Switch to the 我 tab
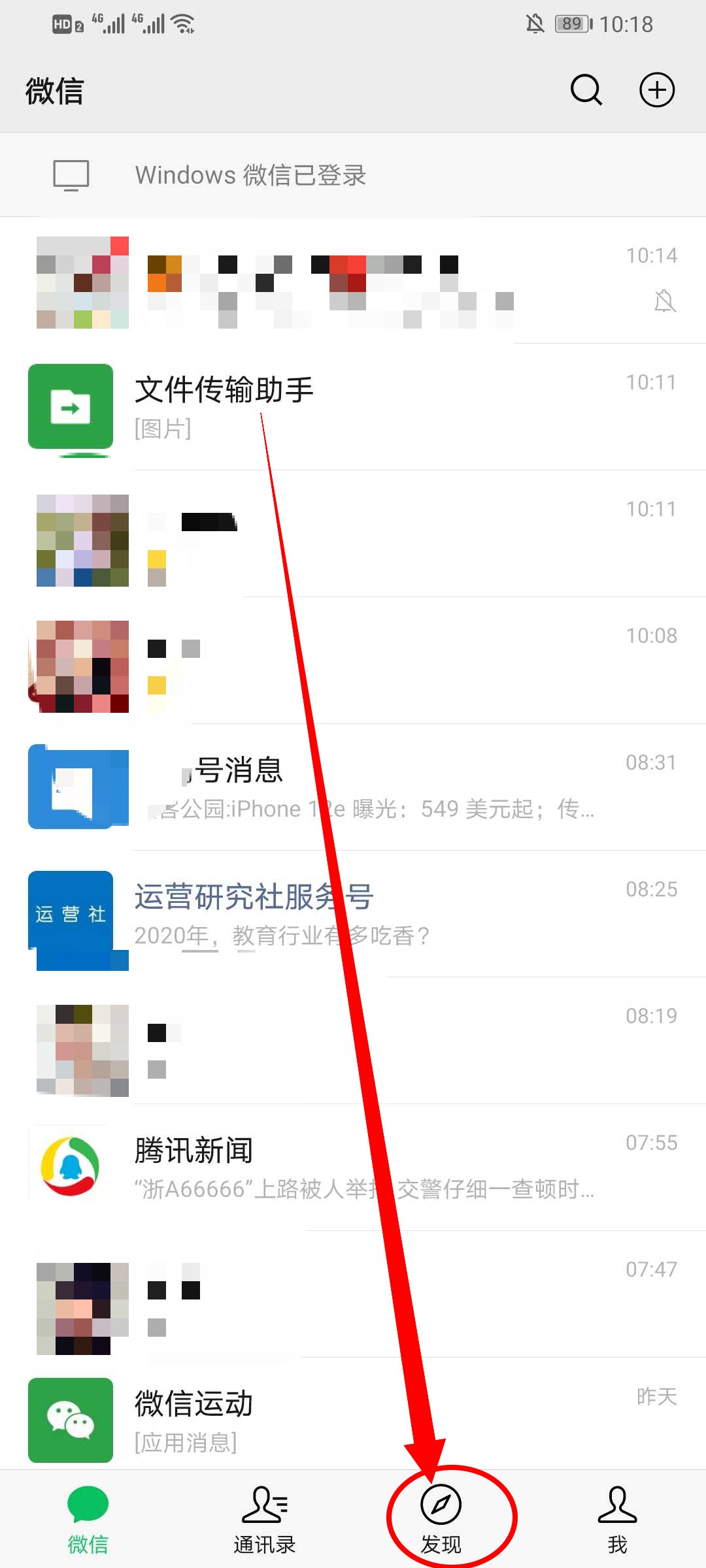Image resolution: width=706 pixels, height=1568 pixels. pyautogui.click(x=617, y=1520)
